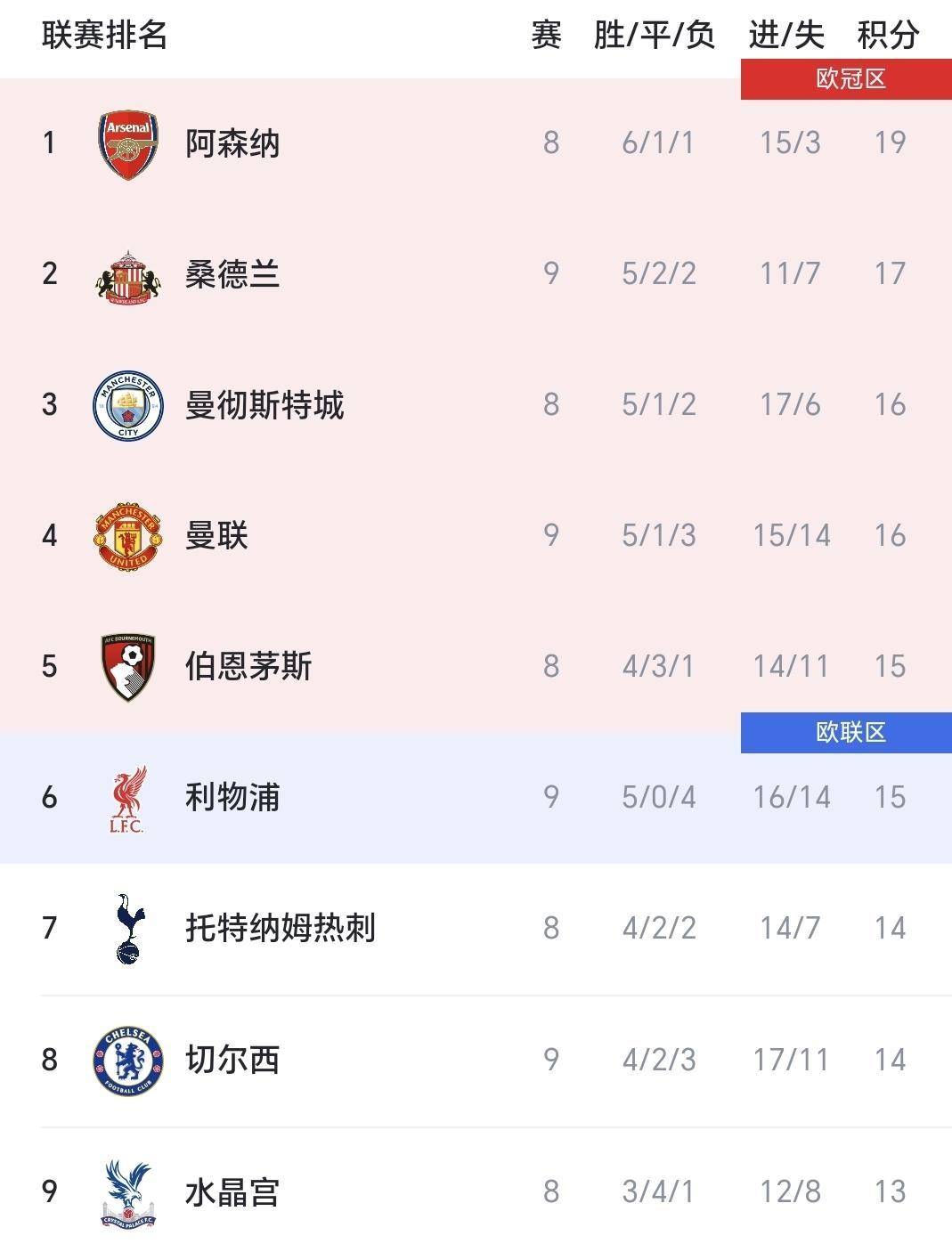This screenshot has width=952, height=1252.
Task: Open the 曼联 team row
Action: click(216, 535)
